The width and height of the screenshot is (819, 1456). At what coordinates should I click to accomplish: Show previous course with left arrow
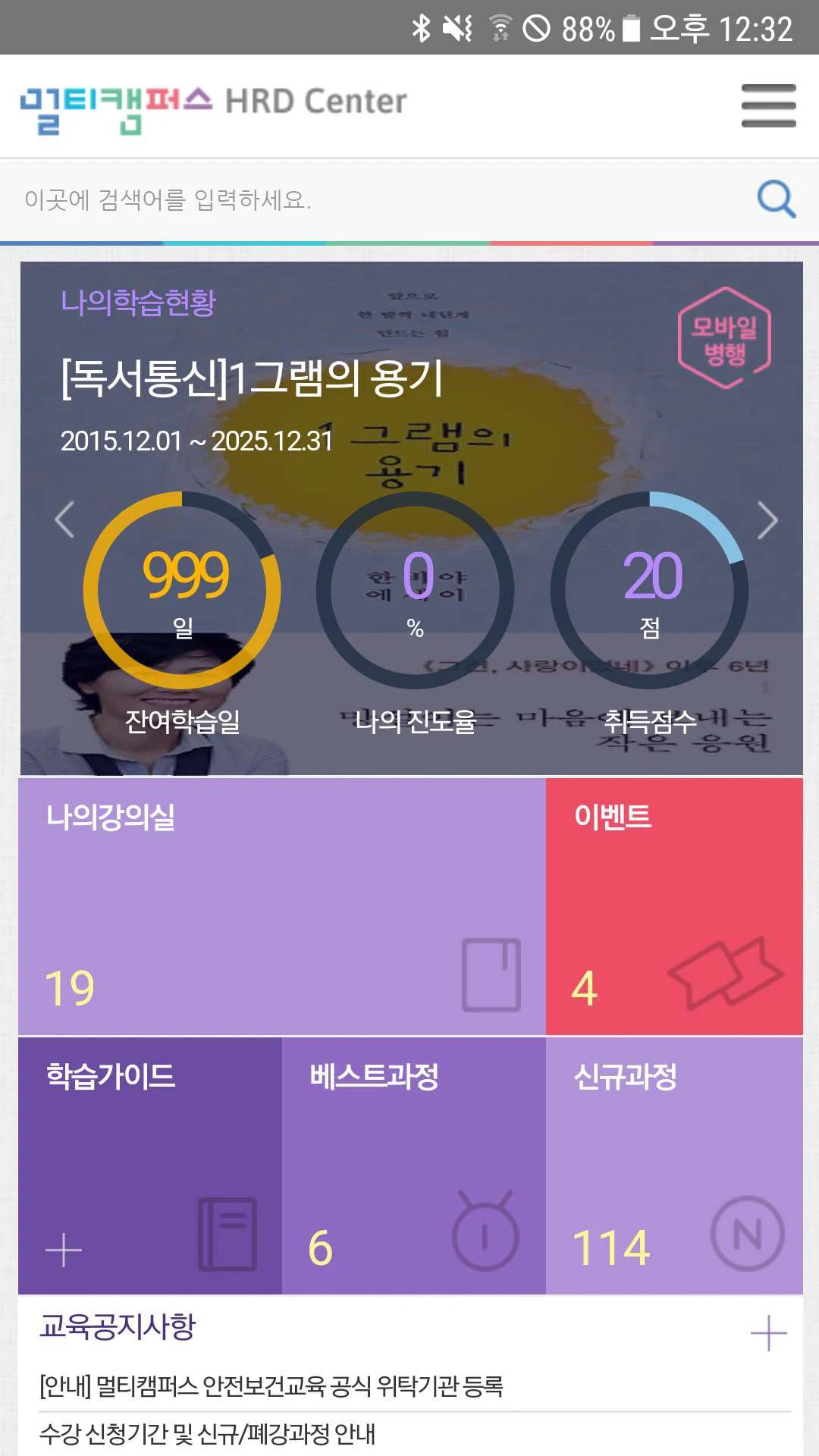(x=64, y=520)
